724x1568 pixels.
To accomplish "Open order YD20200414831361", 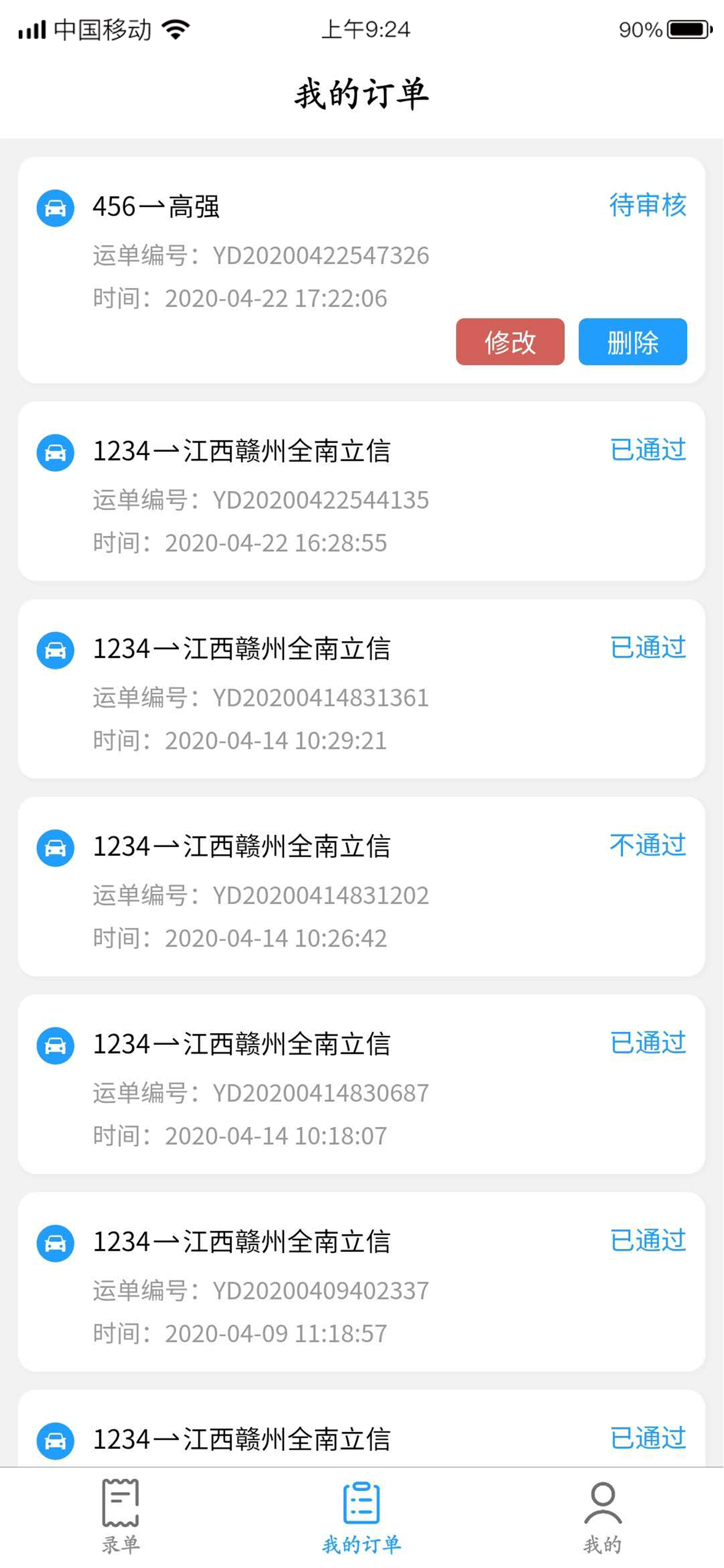I will click(361, 688).
